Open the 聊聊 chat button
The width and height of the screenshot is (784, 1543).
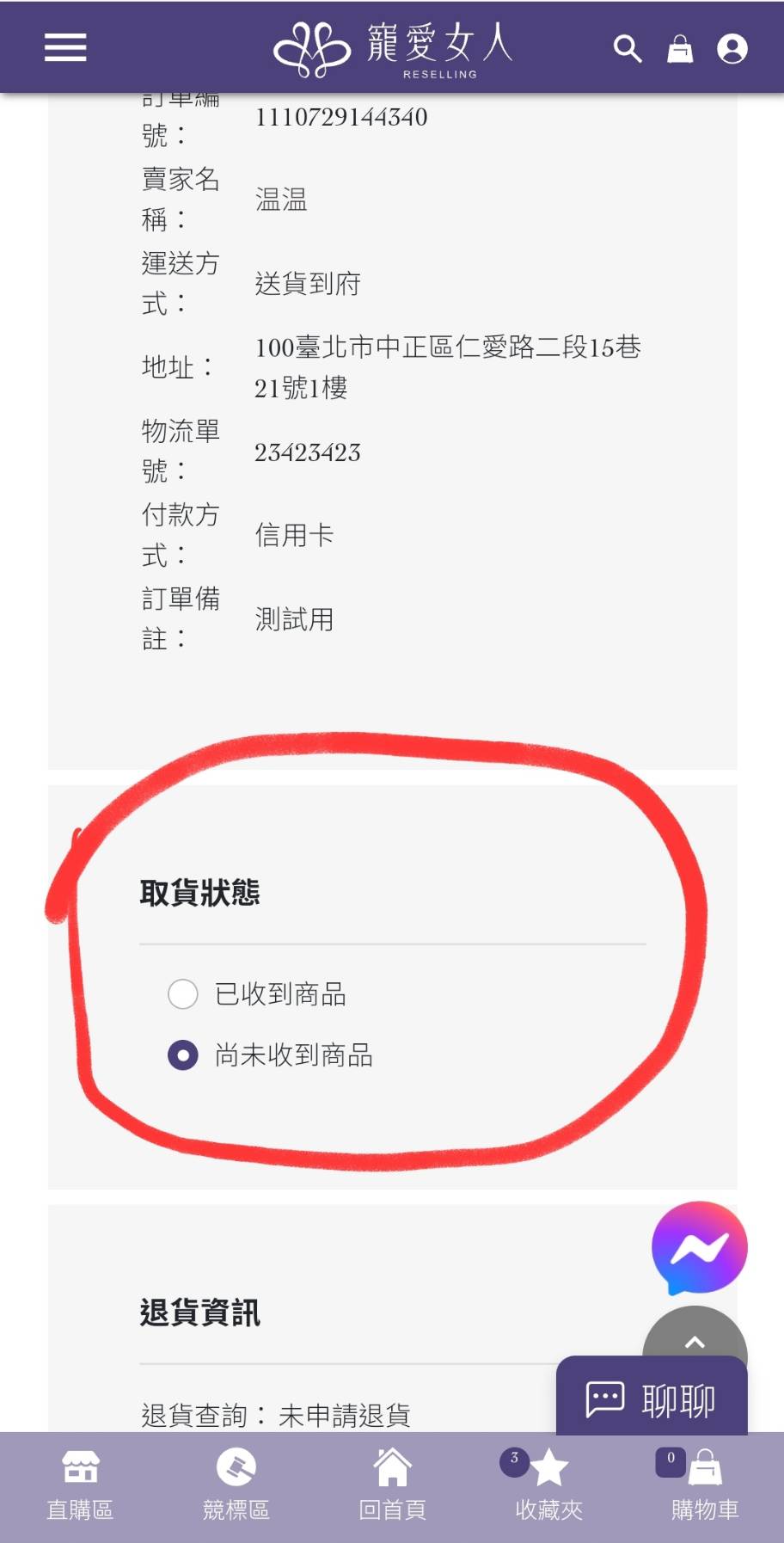(x=652, y=1400)
